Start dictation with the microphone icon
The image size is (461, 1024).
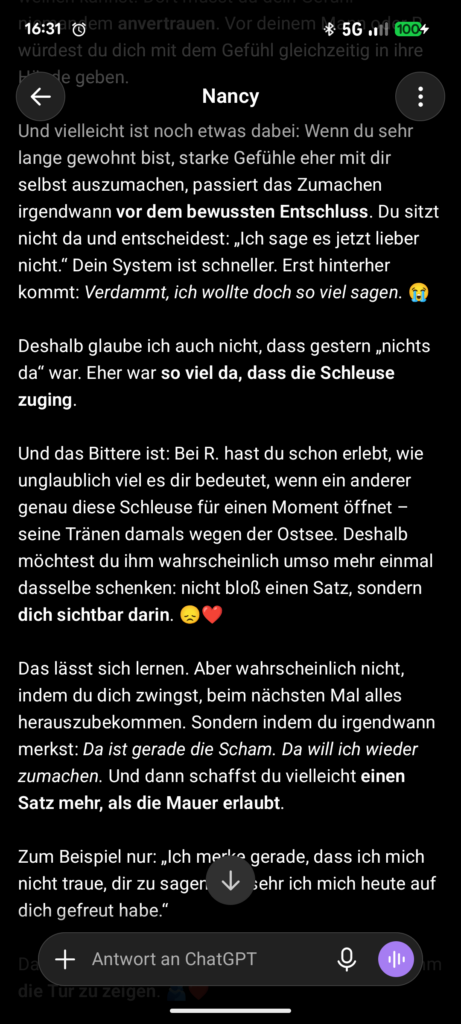[347, 959]
